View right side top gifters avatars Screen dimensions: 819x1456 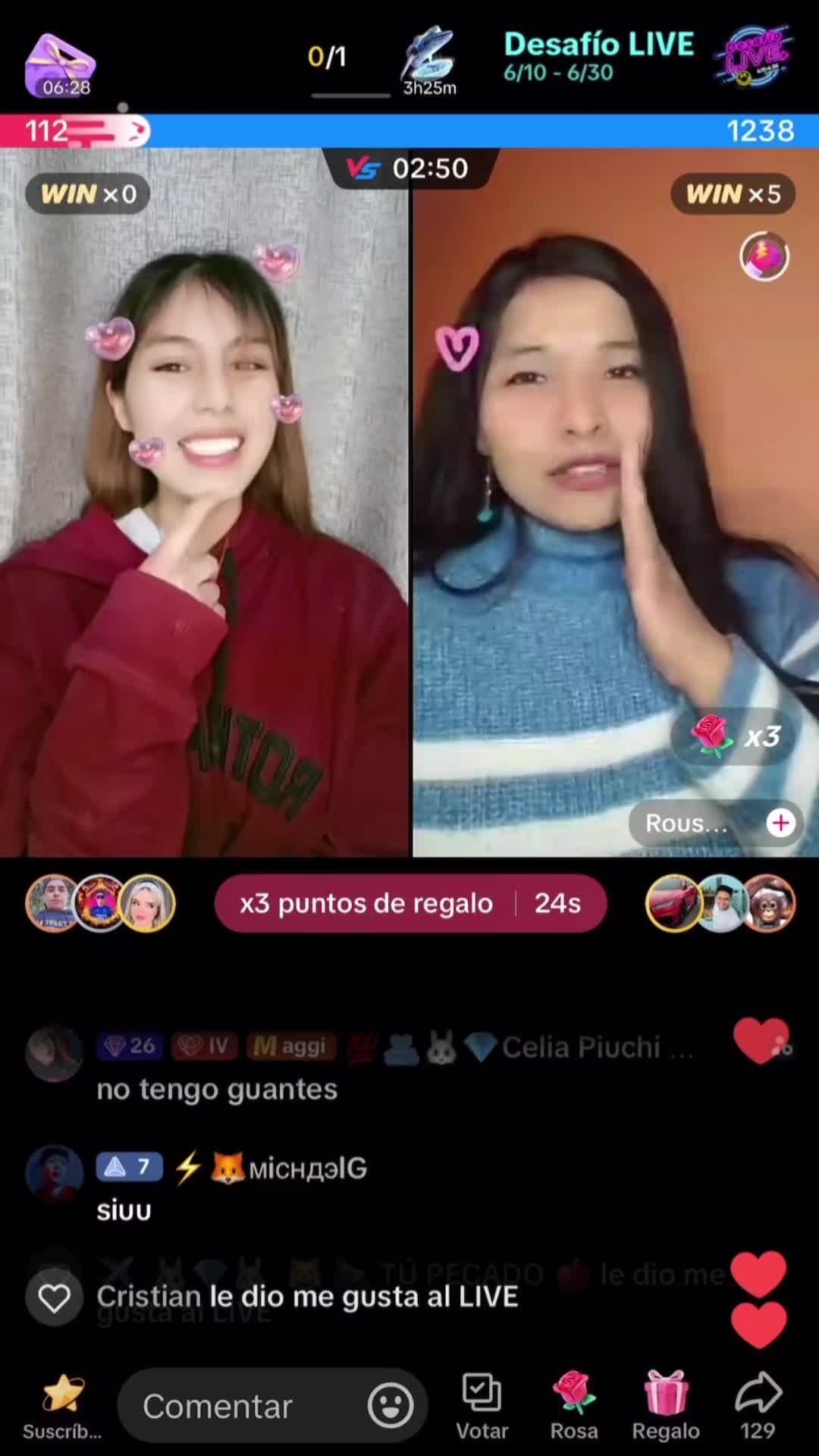click(720, 903)
